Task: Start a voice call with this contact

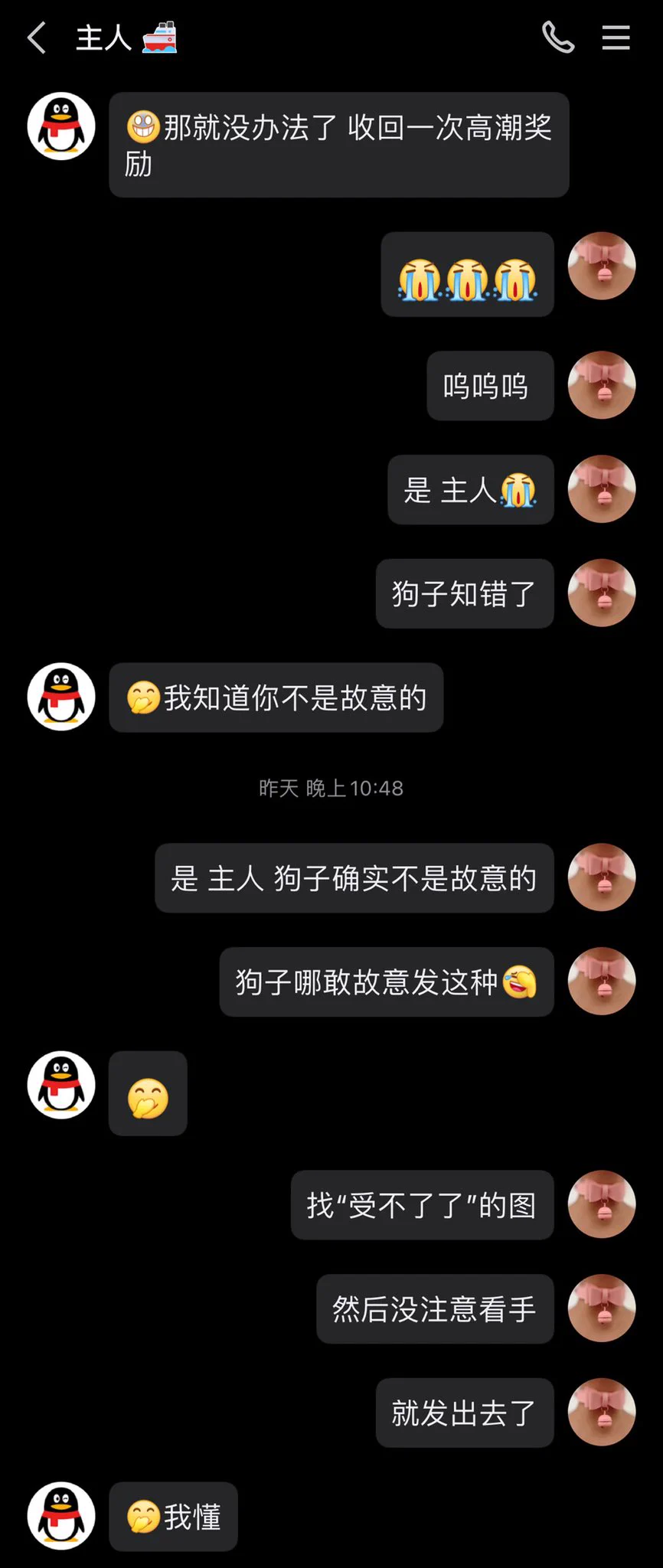Action: click(x=558, y=37)
